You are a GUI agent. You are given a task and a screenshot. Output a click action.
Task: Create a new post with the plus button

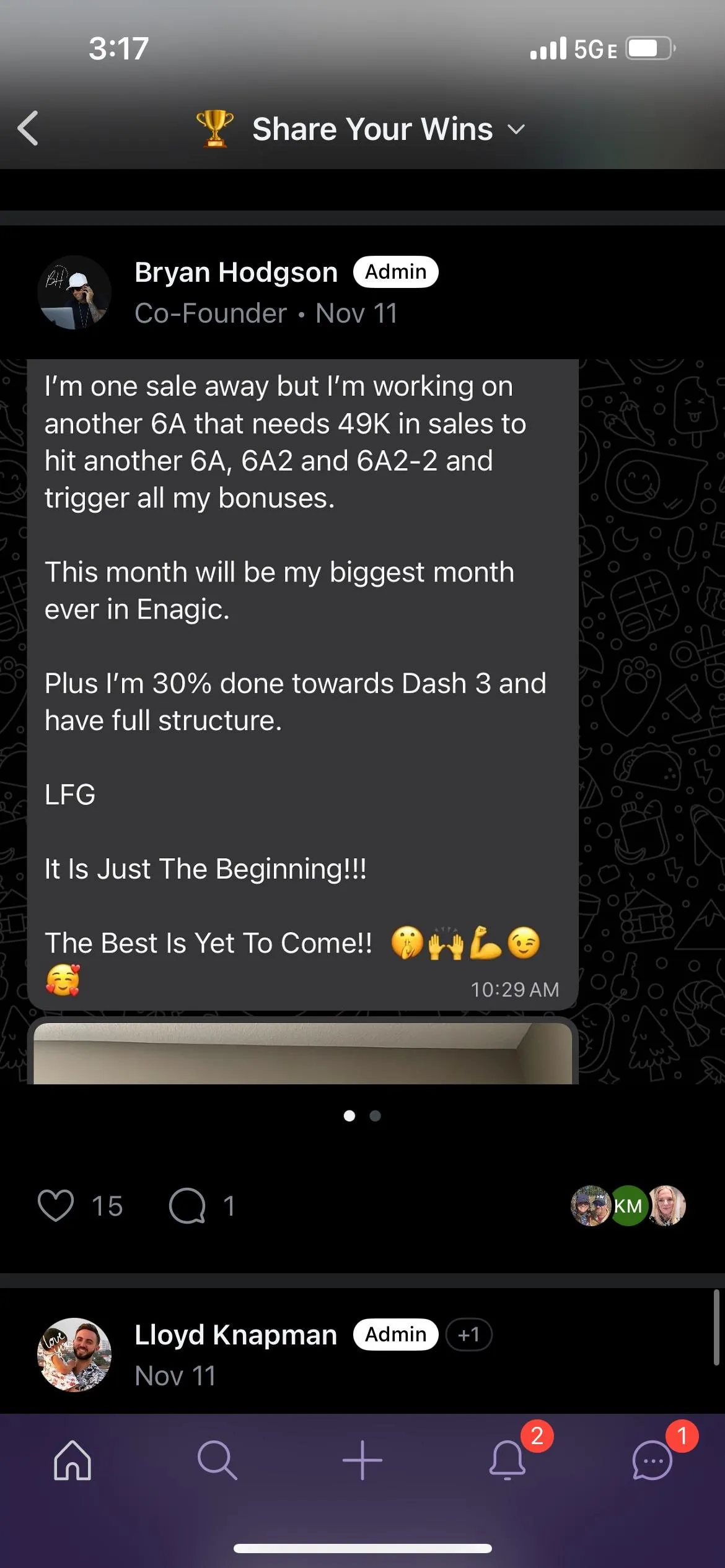(x=362, y=1460)
